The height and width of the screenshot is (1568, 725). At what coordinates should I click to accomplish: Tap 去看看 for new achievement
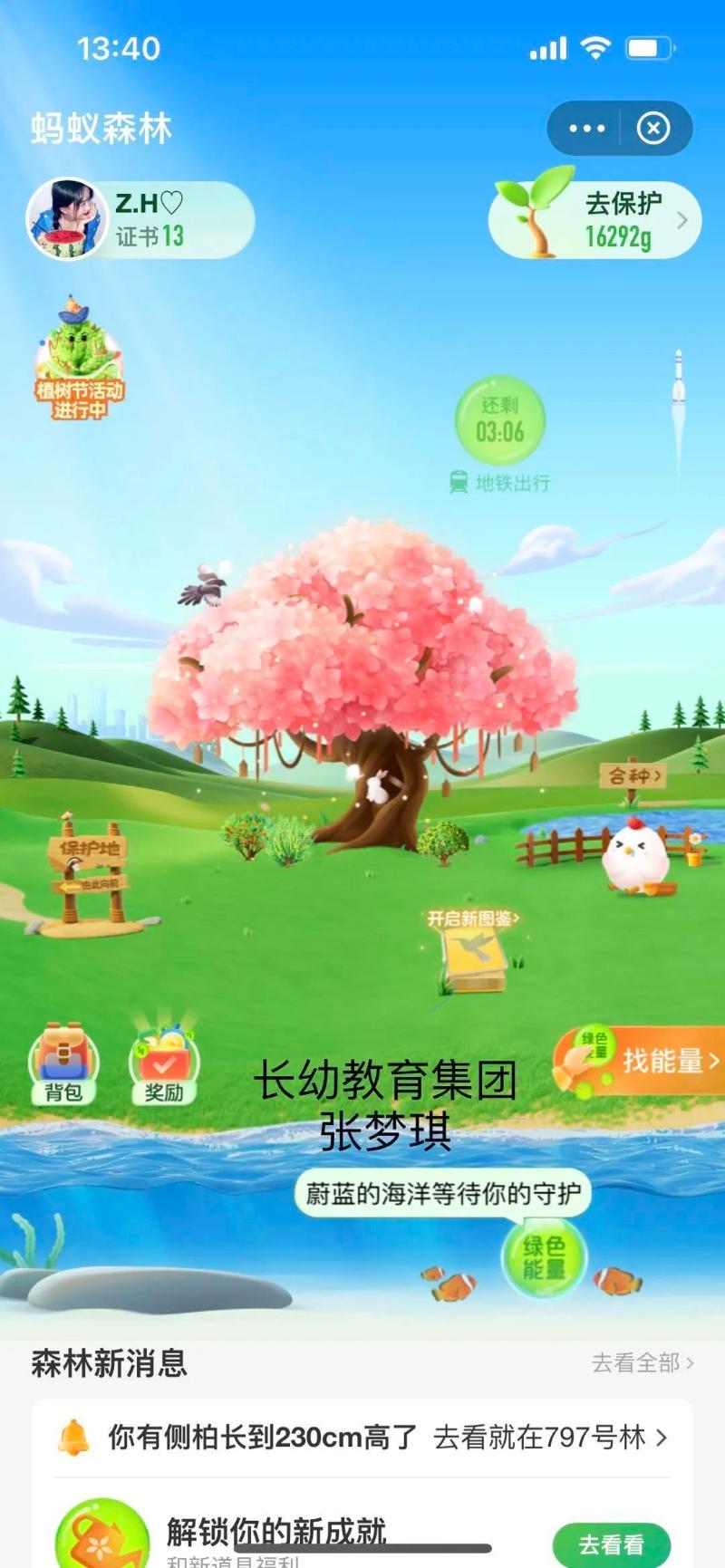(611, 1544)
